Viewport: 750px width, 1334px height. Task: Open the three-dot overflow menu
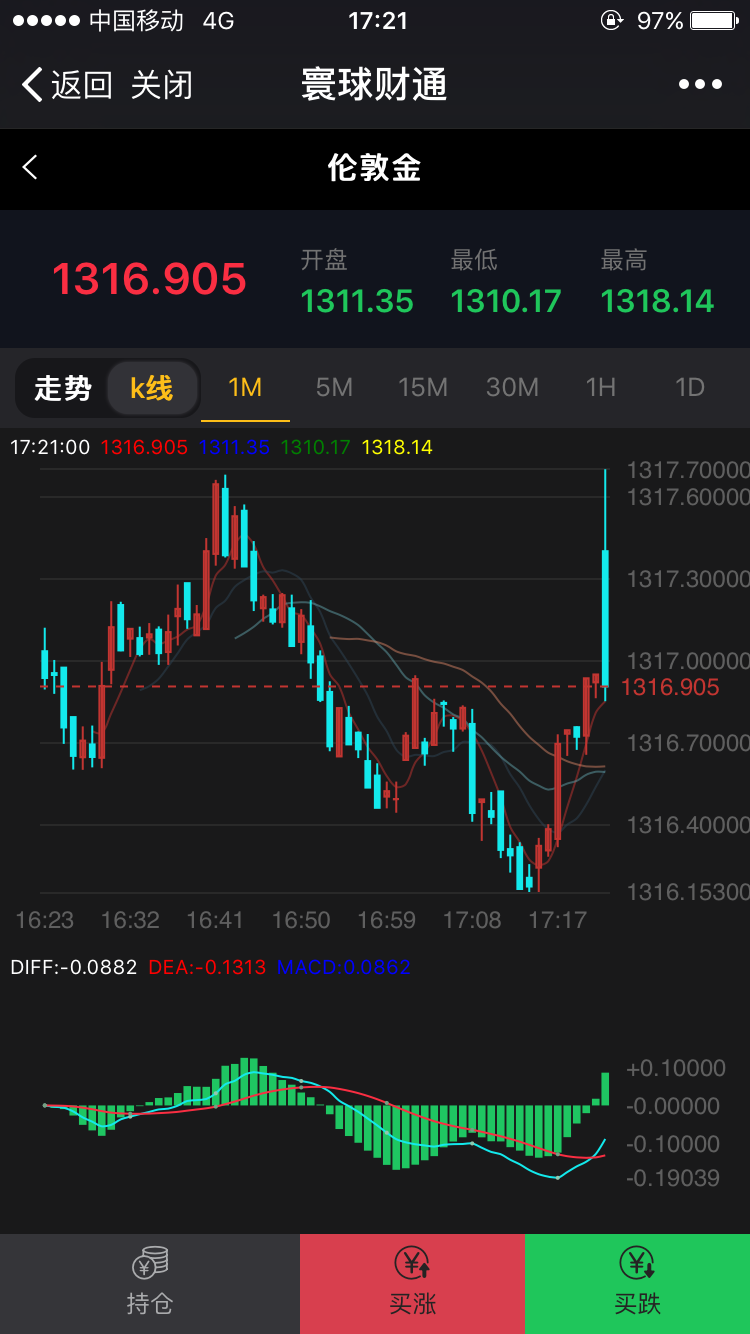[700, 85]
